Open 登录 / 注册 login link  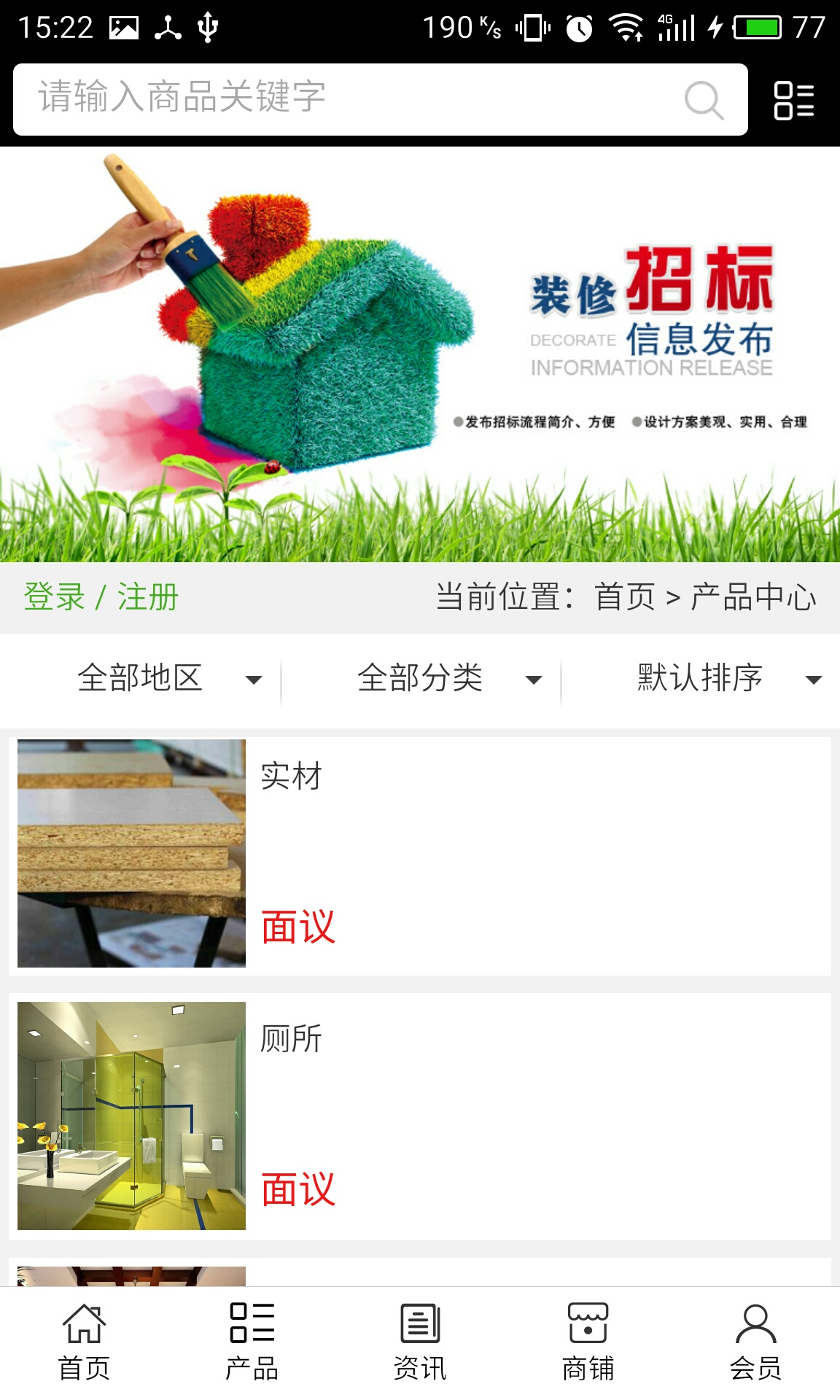[x=101, y=597]
